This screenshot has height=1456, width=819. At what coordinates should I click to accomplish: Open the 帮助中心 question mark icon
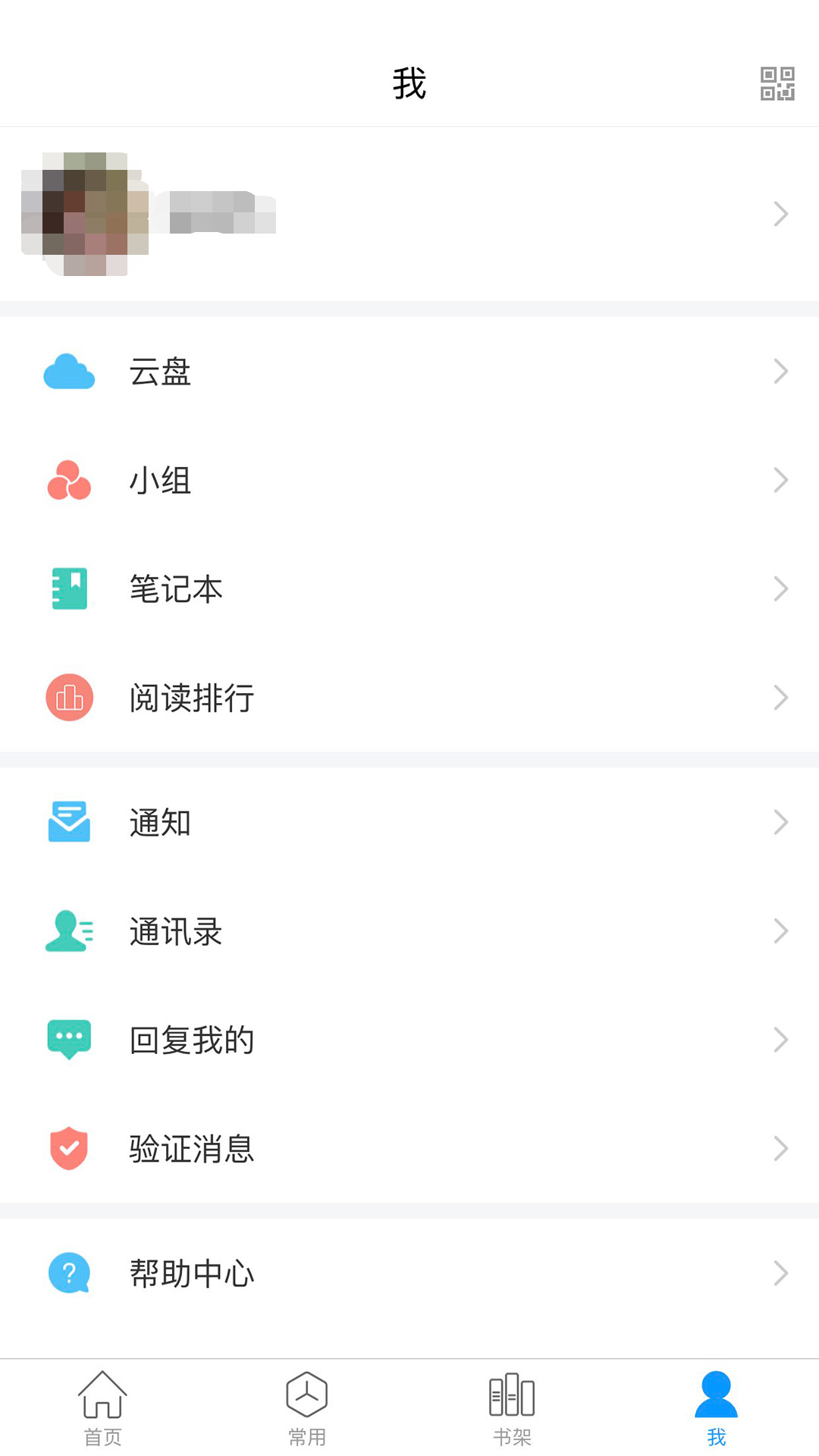(69, 1273)
